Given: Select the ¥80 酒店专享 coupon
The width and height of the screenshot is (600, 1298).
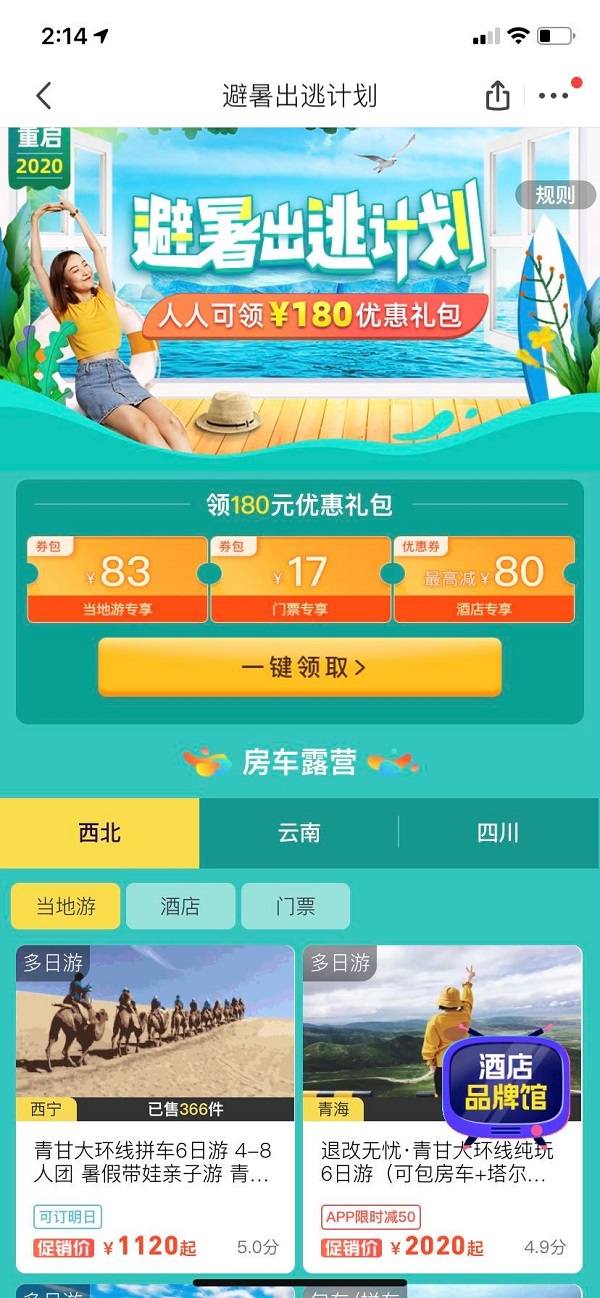Looking at the screenshot, I should point(484,580).
